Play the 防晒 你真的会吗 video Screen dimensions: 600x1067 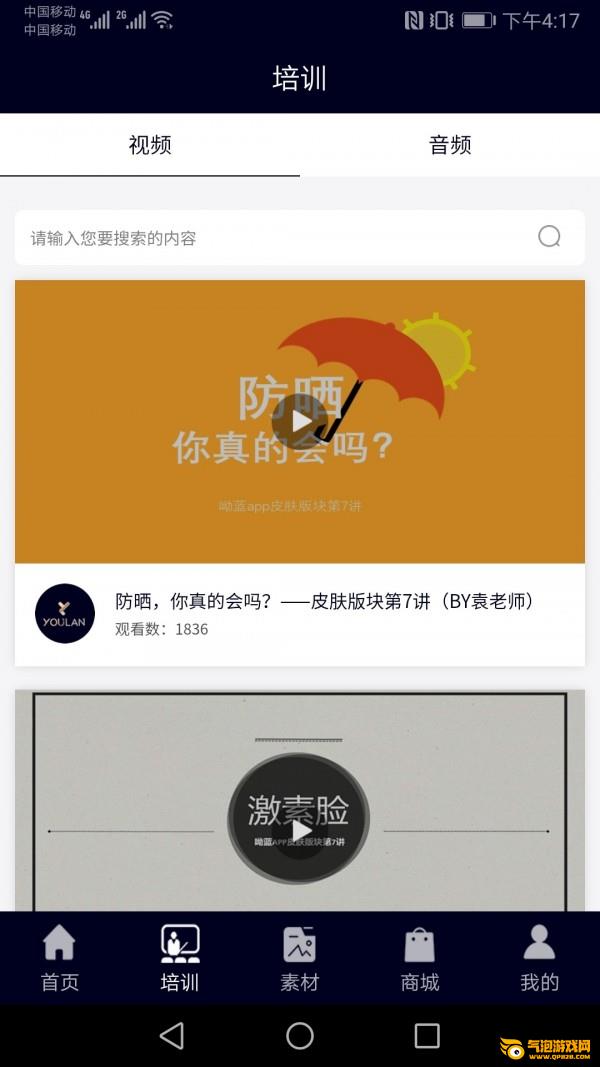(x=300, y=420)
